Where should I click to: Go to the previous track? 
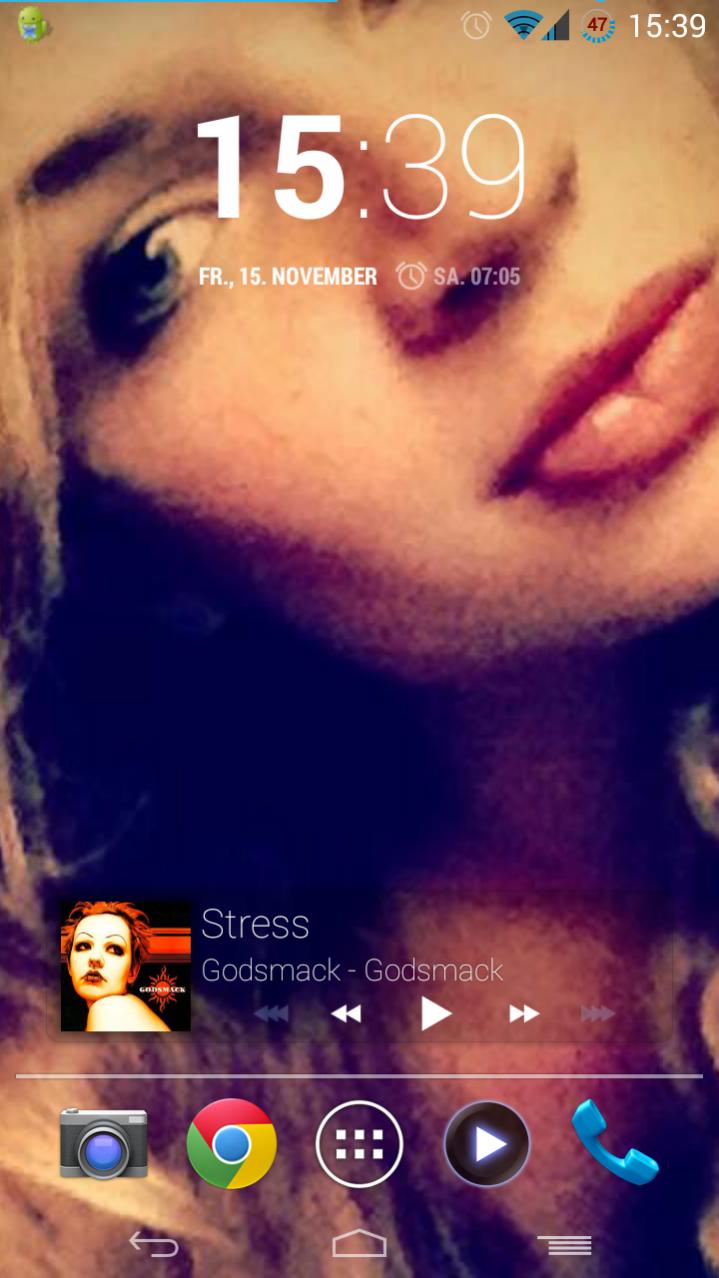(x=346, y=1014)
